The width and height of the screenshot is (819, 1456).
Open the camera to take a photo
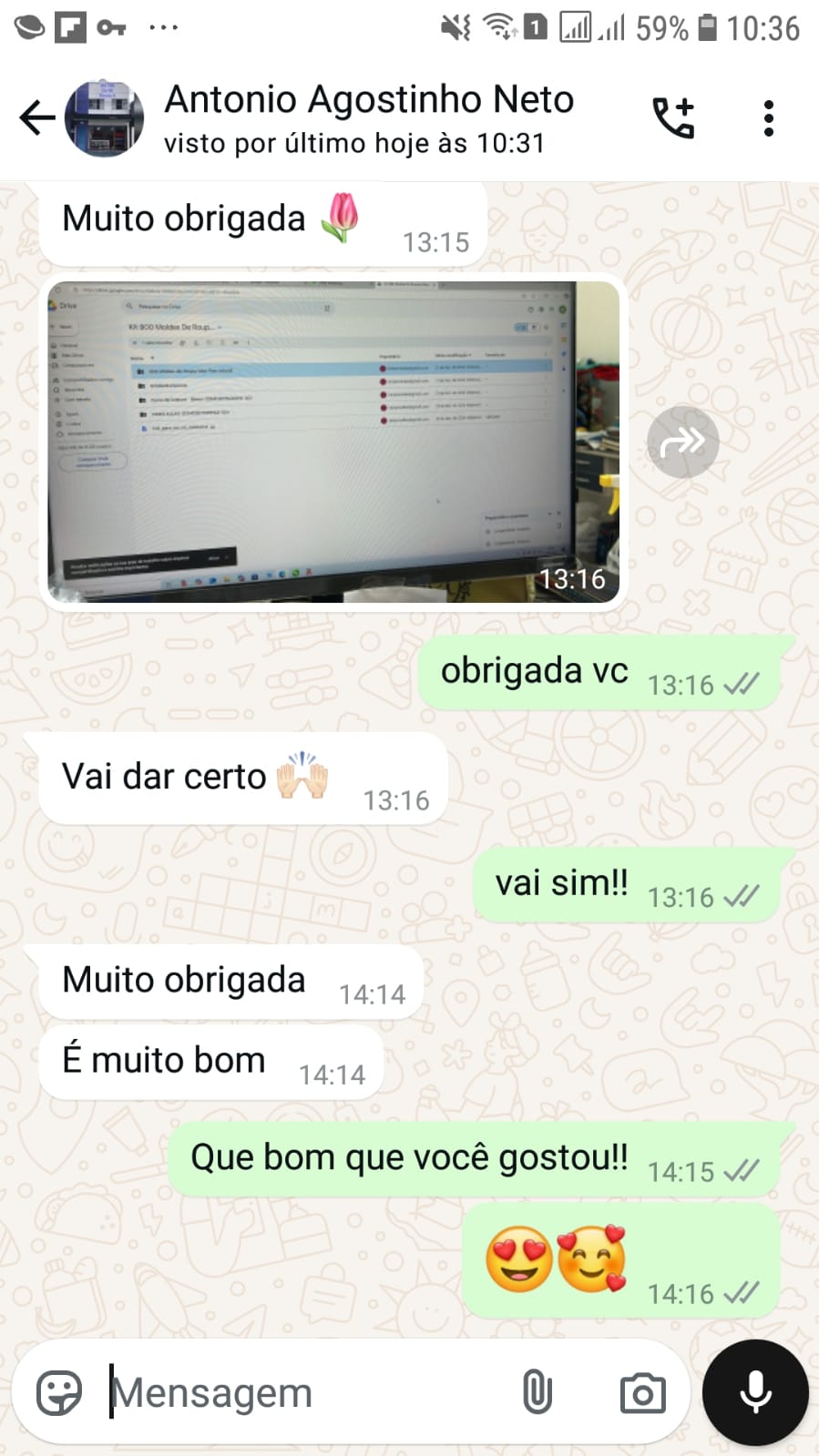643,1393
